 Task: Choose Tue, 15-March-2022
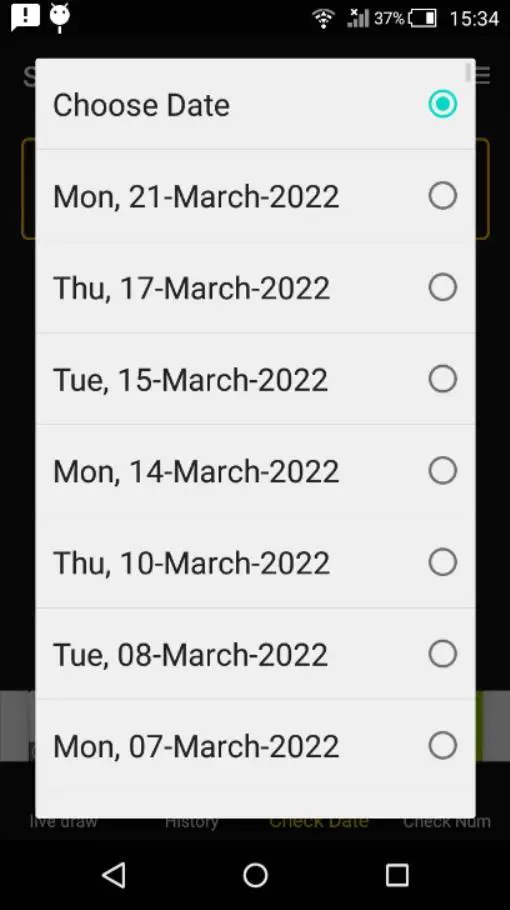tap(255, 379)
